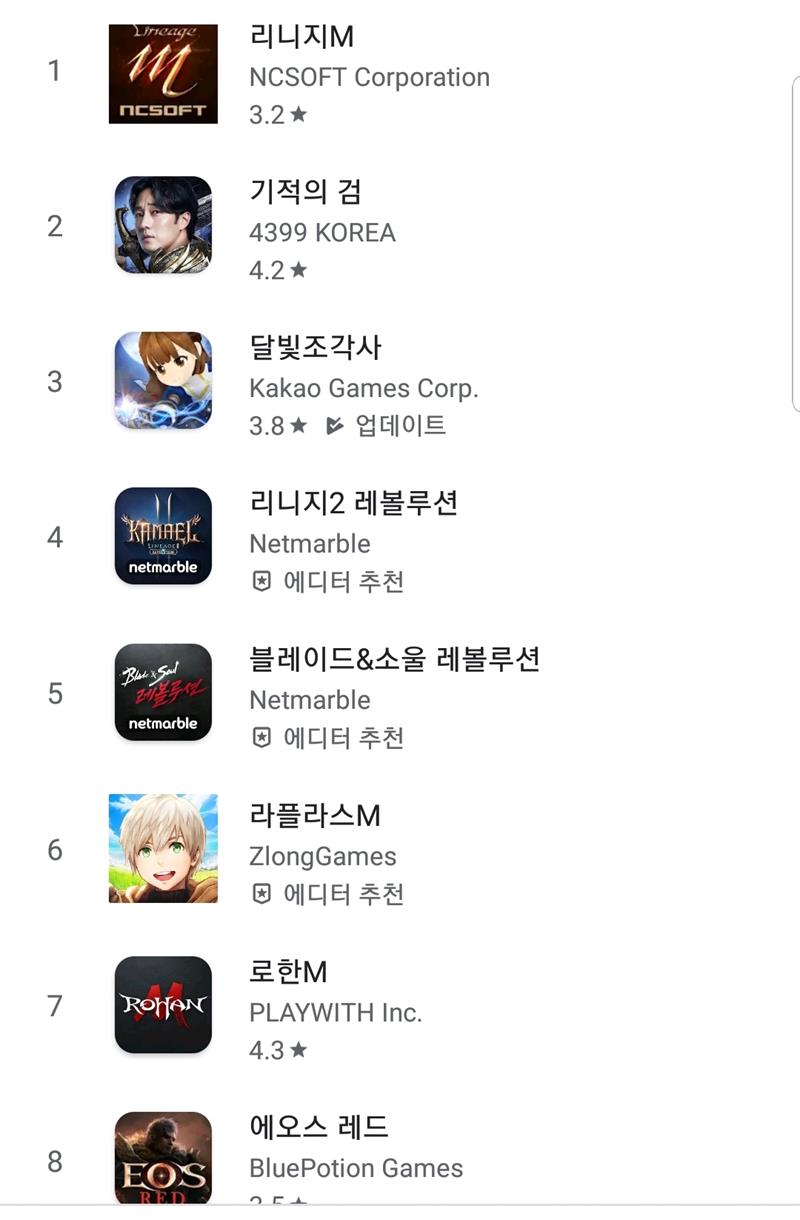Open 로한M by PLAYWITH Inc.
The width and height of the screenshot is (800, 1220).
(x=288, y=972)
